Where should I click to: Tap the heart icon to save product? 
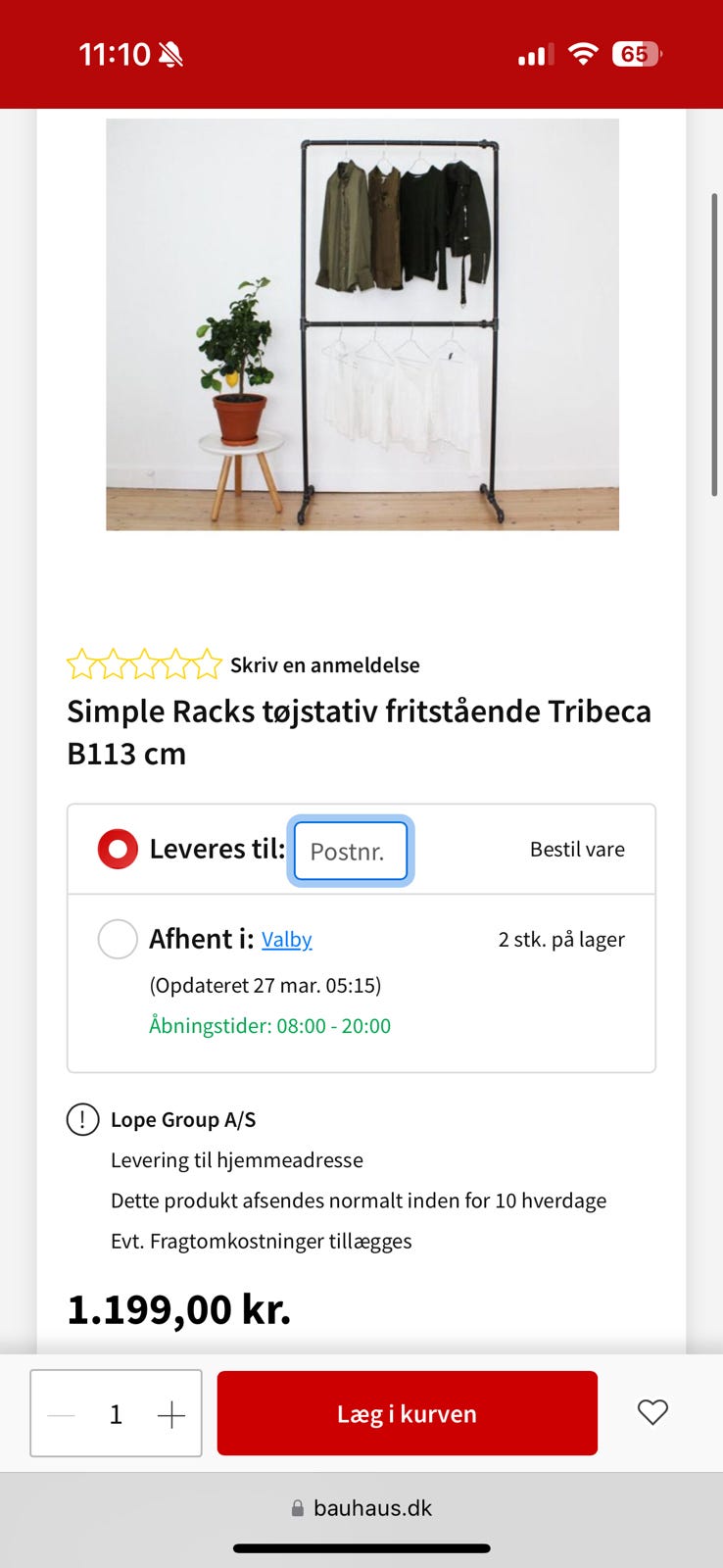pyautogui.click(x=651, y=1412)
